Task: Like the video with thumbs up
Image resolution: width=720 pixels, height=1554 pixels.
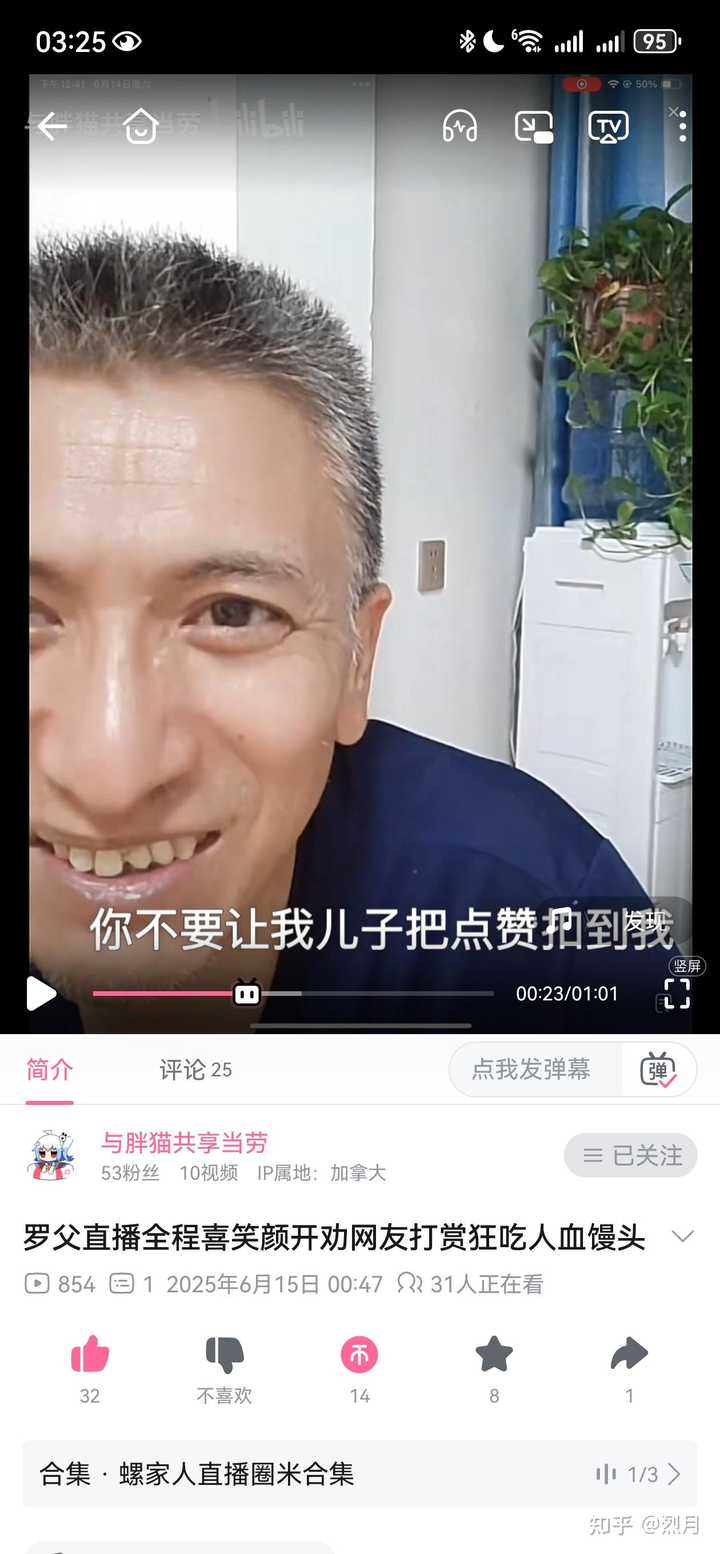Action: (90, 1355)
